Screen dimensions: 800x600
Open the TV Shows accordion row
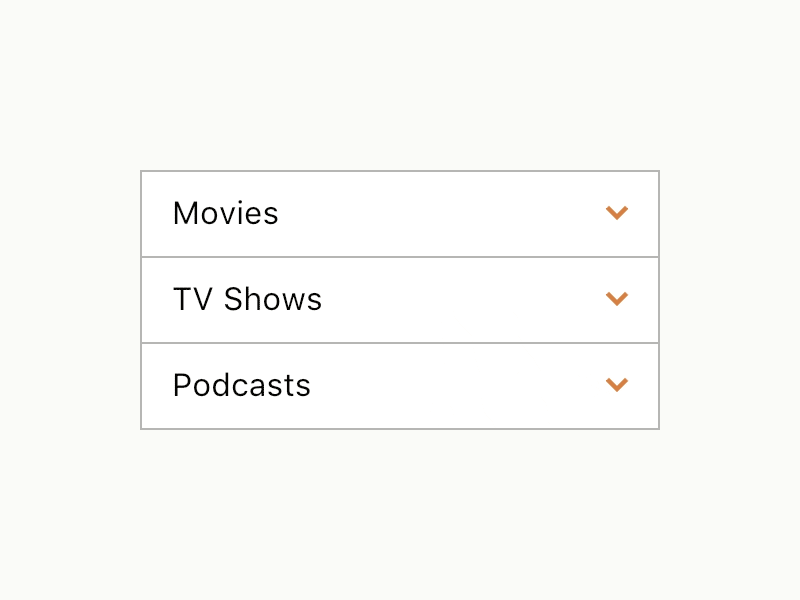tap(616, 299)
